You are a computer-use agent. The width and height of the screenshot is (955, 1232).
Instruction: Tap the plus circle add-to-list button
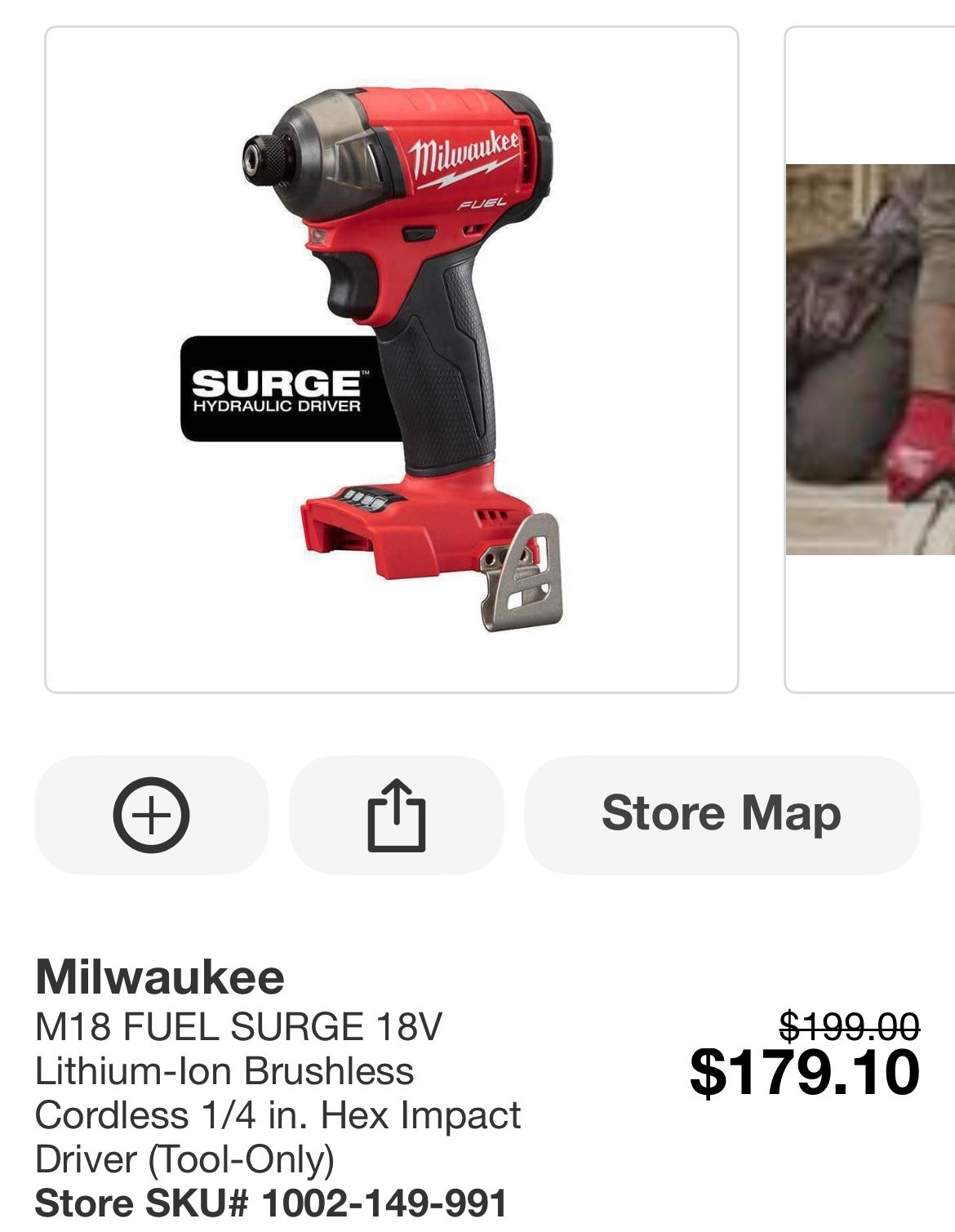click(x=151, y=815)
